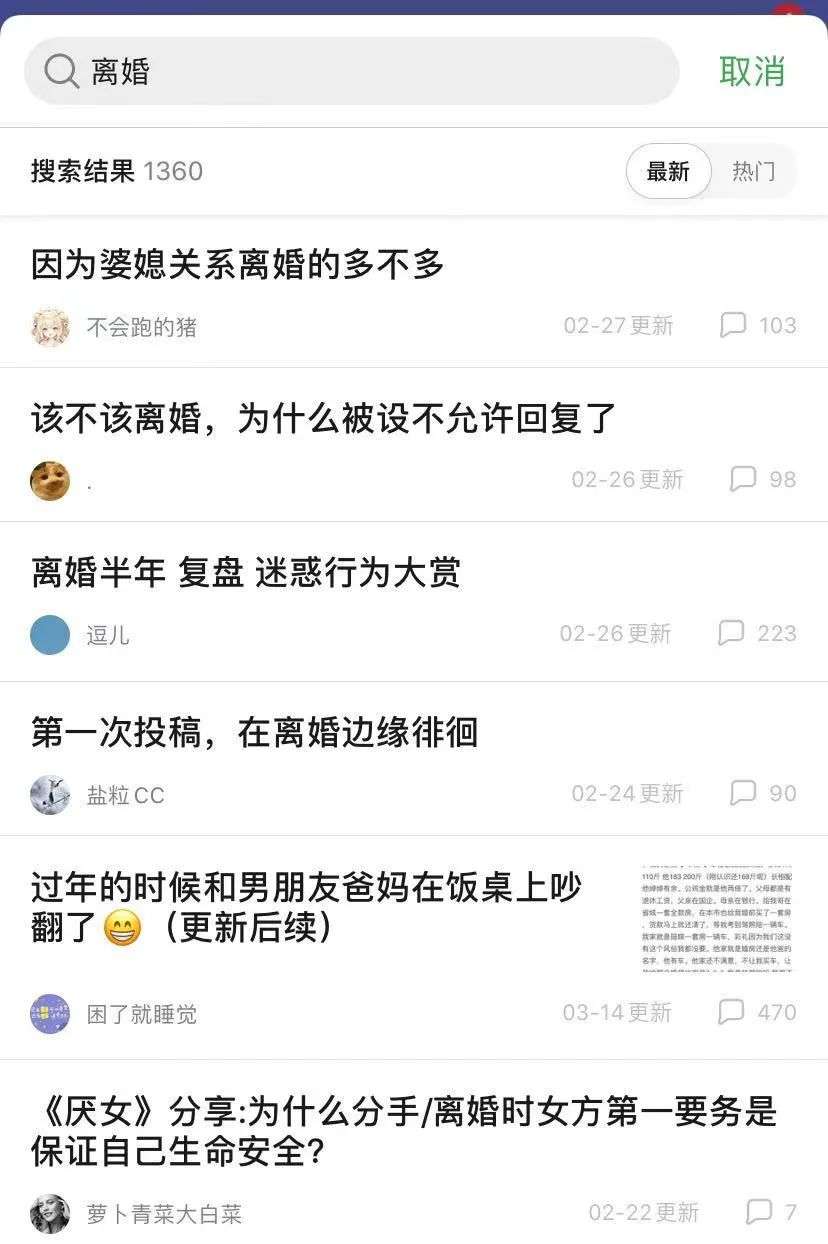Image resolution: width=828 pixels, height=1244 pixels.
Task: Cancel the search with 取消
Action: (x=752, y=72)
